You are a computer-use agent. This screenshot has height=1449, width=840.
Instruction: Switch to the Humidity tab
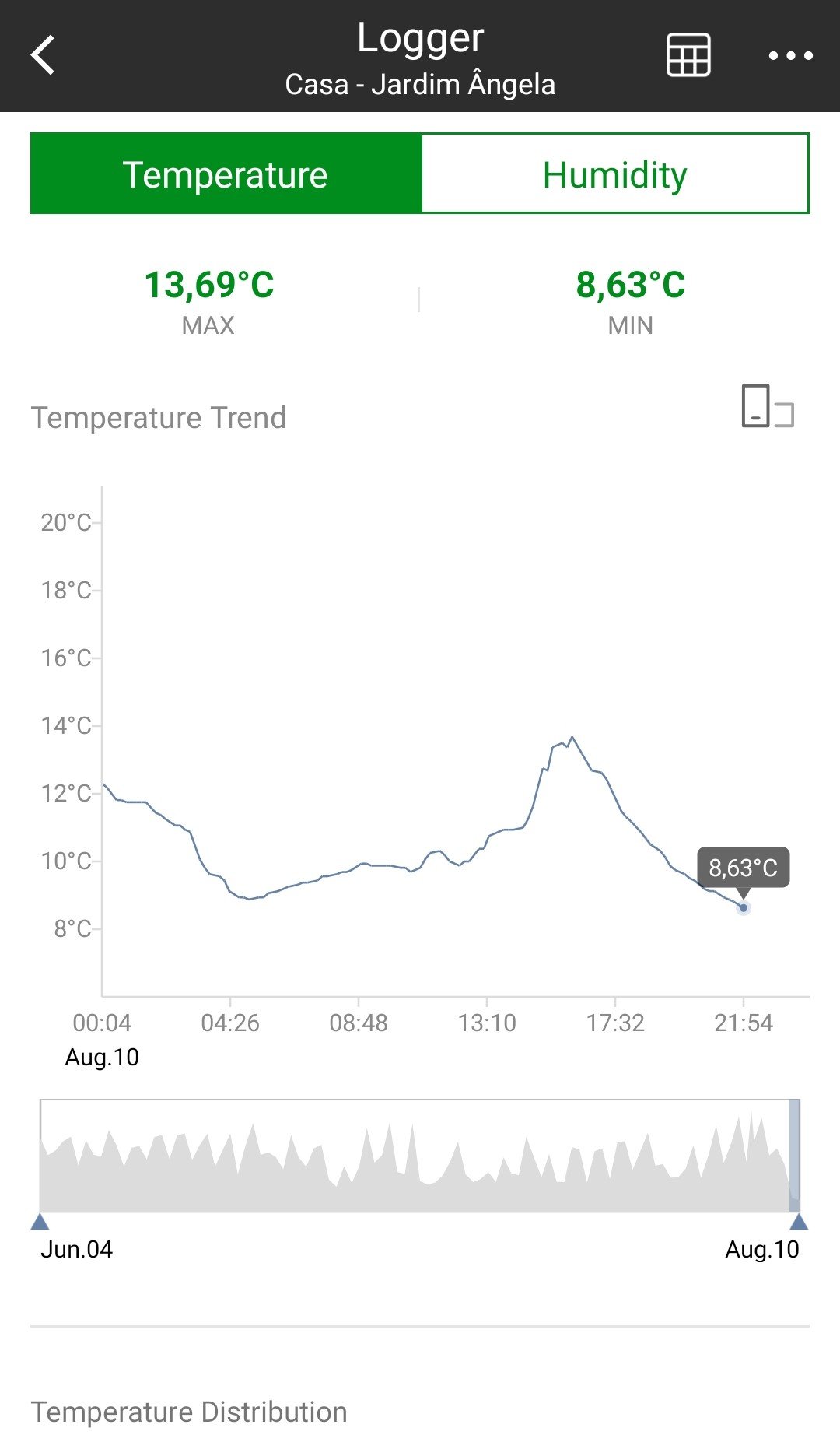(614, 174)
